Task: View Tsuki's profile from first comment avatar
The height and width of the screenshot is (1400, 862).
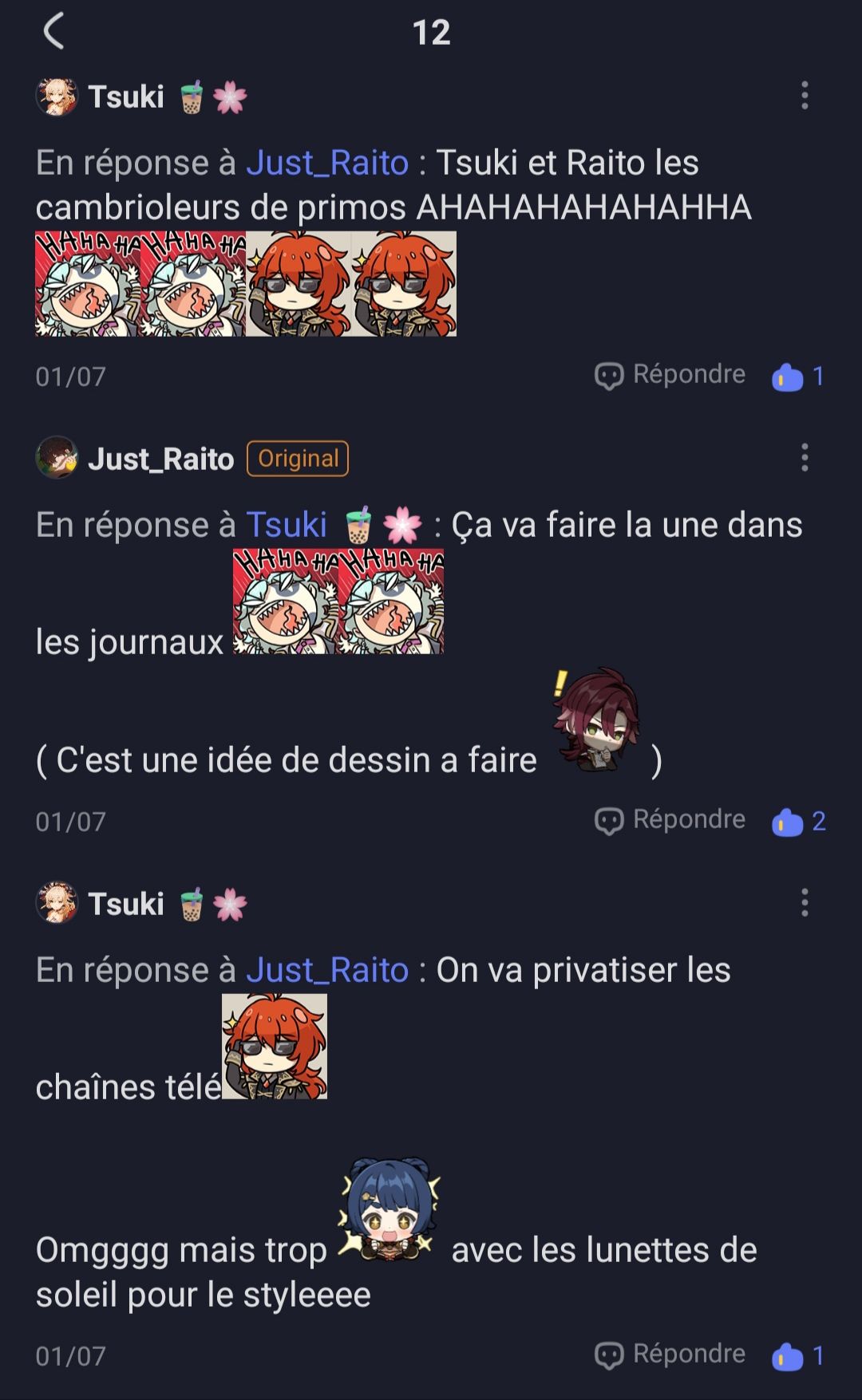Action: click(x=57, y=97)
